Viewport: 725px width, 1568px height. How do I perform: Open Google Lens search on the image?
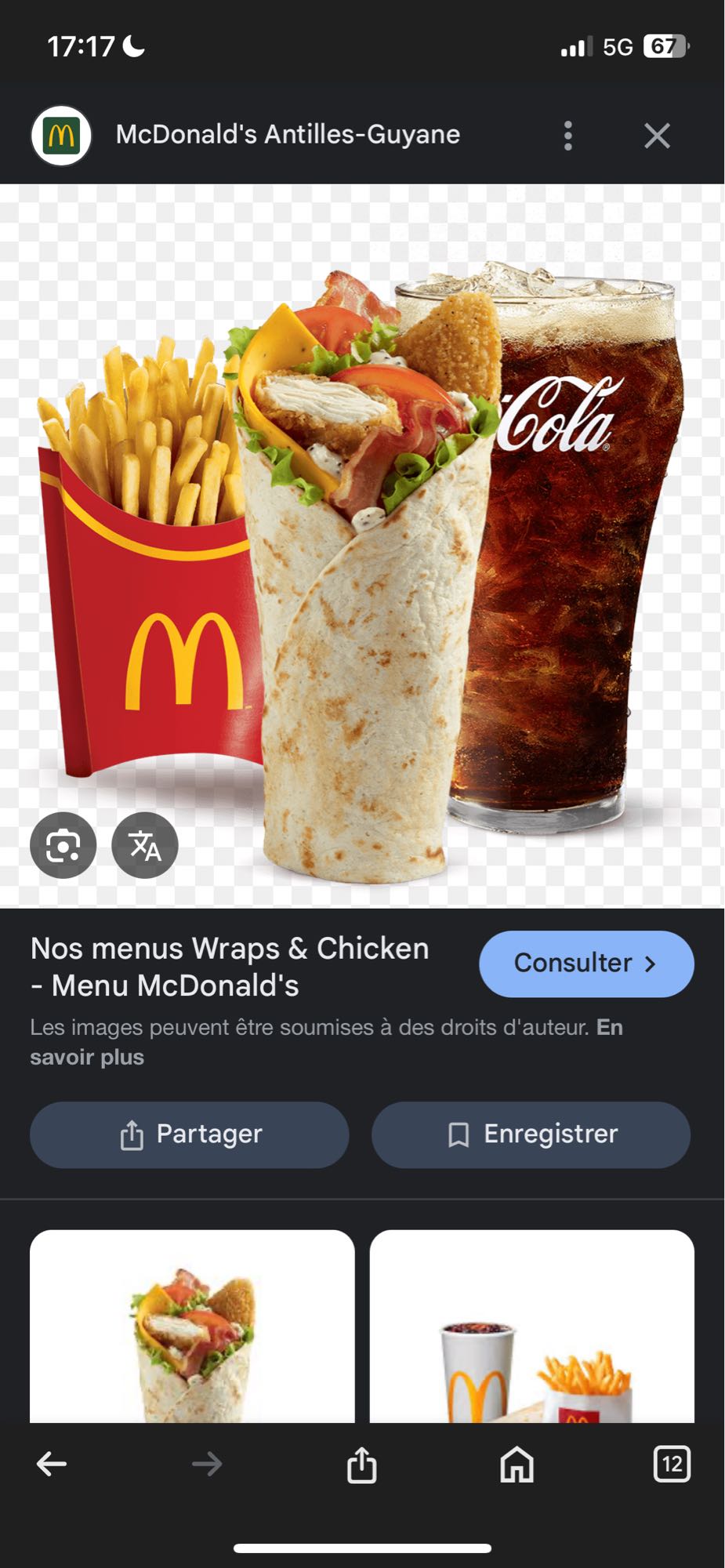point(63,845)
